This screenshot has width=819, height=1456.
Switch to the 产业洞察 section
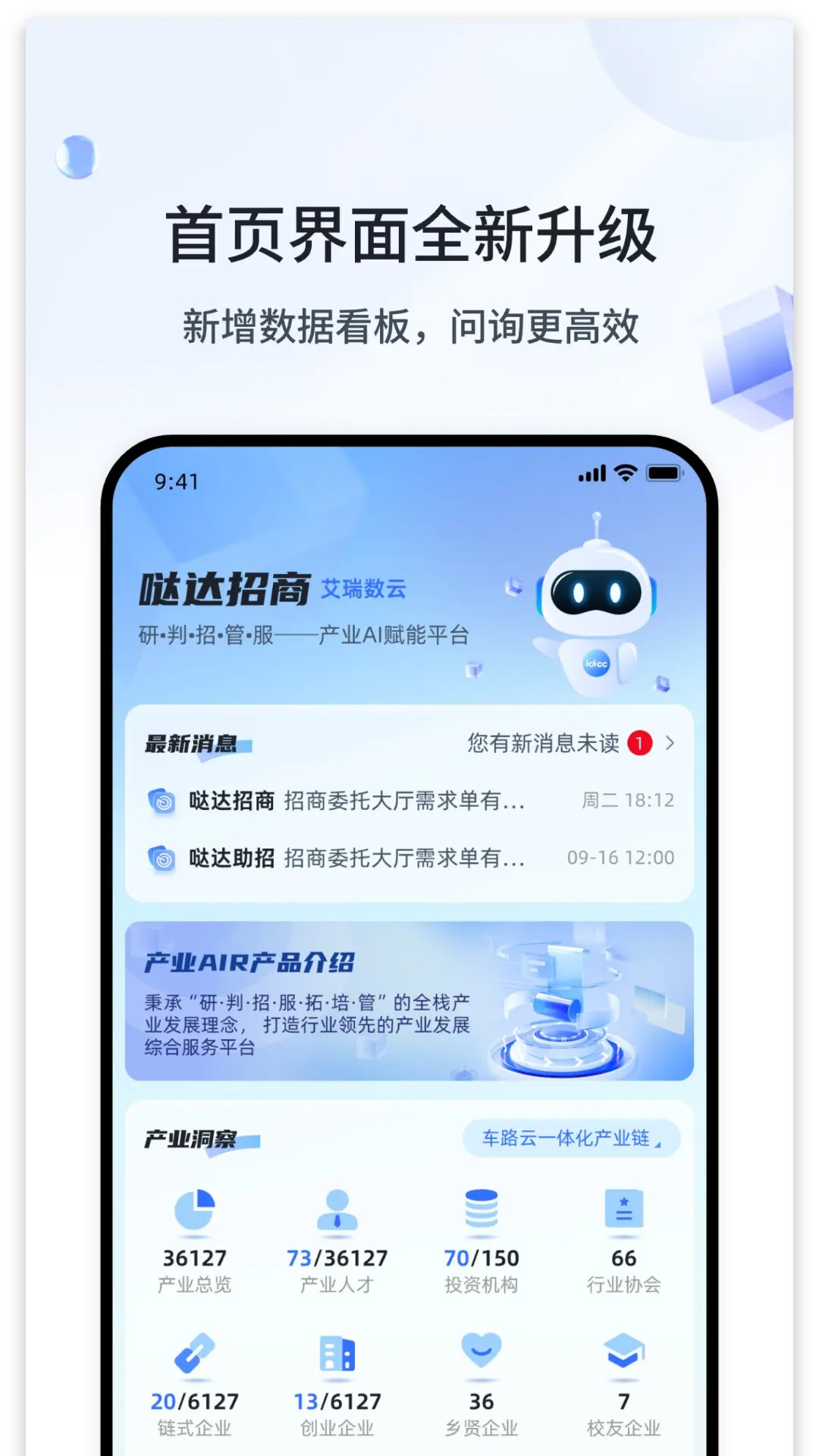[x=192, y=1137]
